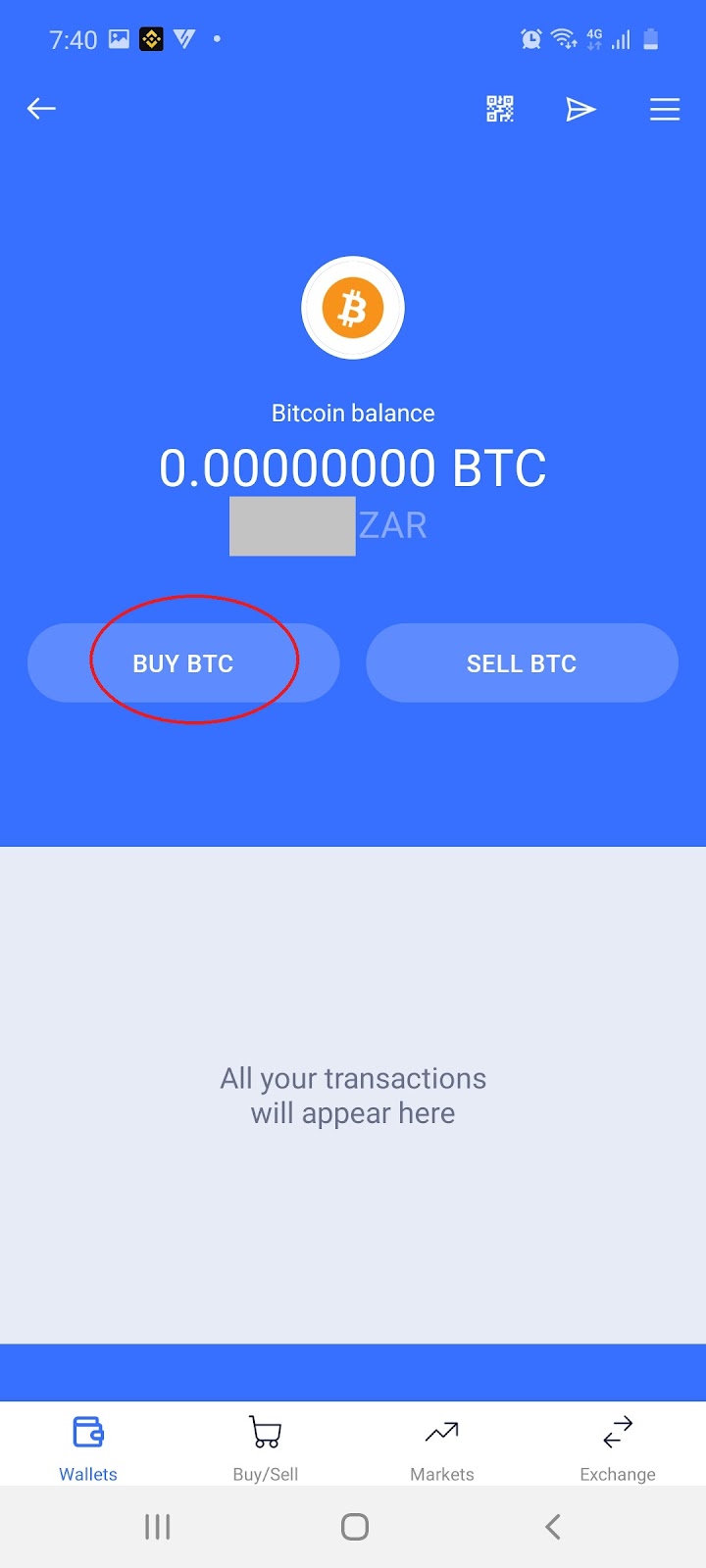Image resolution: width=706 pixels, height=1568 pixels.
Task: Tap the send paper-plane icon
Action: coord(580,109)
